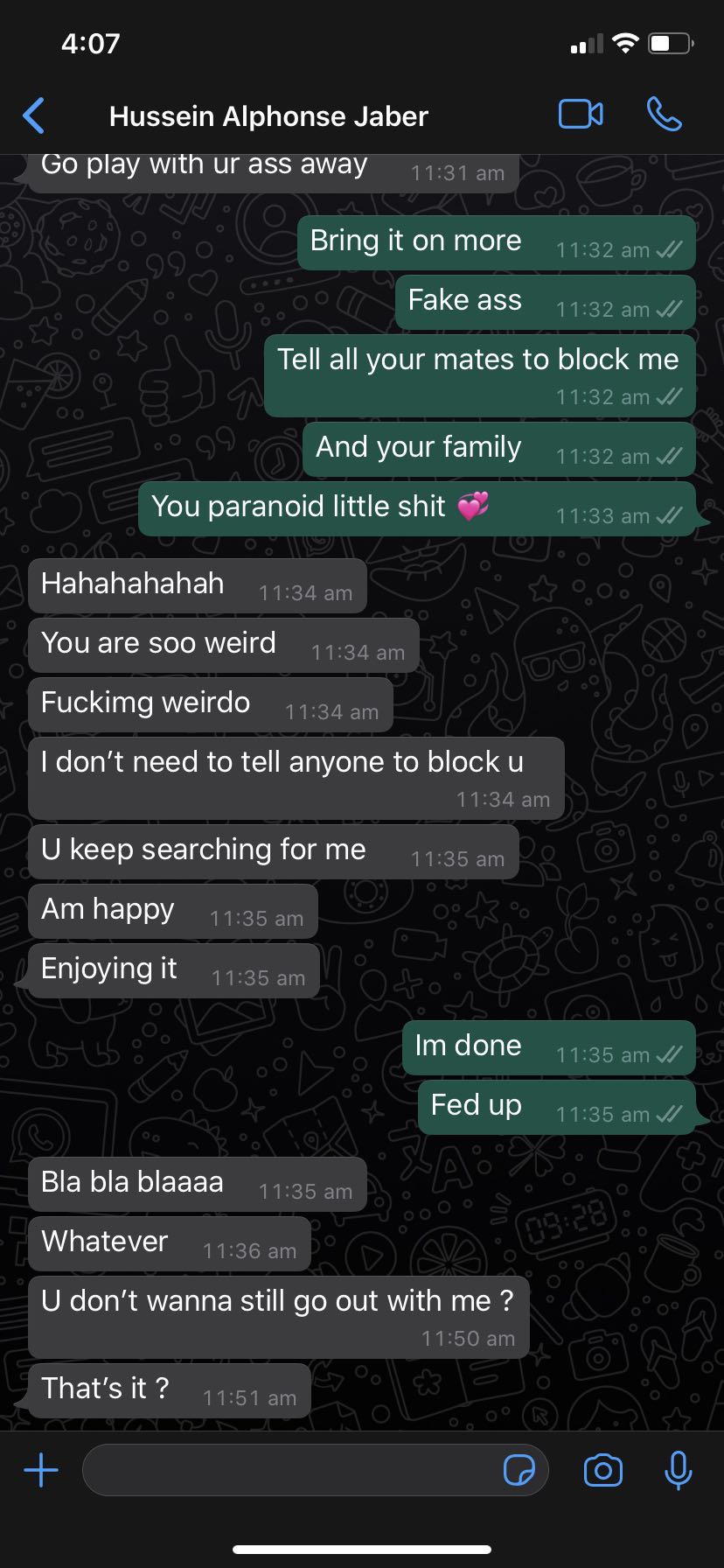
Task: Open the attachment plus menu
Action: [41, 1470]
